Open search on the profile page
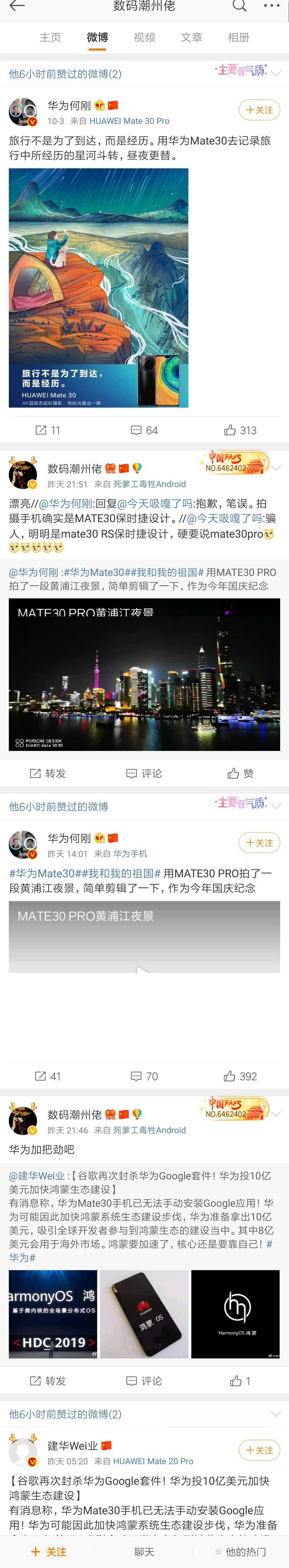The image size is (289, 1568). [x=240, y=6]
